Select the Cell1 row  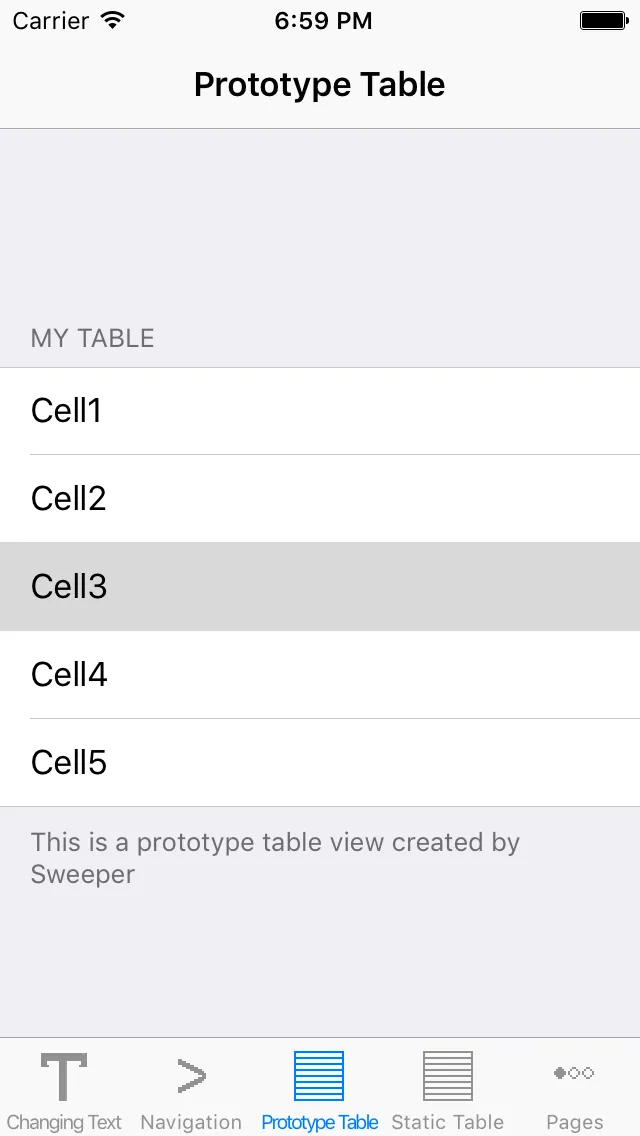point(320,411)
